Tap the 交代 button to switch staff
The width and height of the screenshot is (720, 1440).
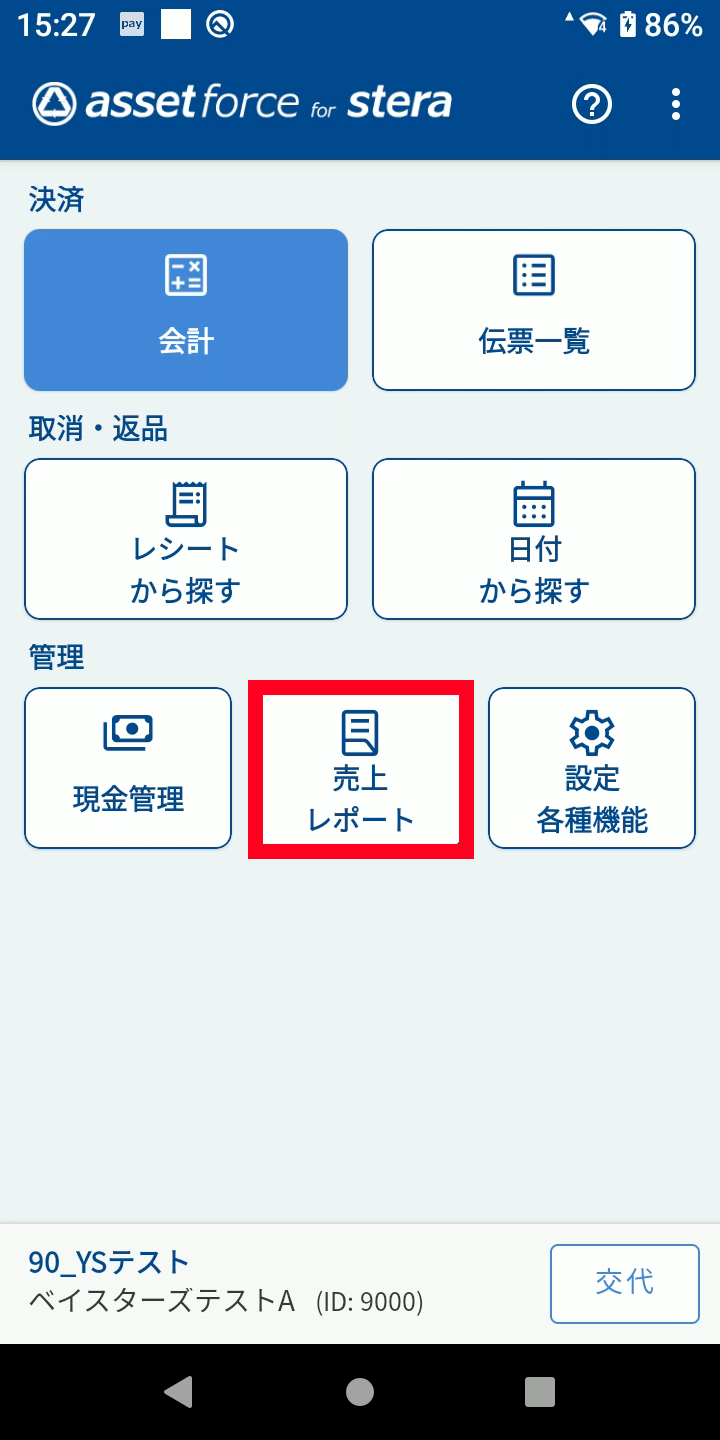pyautogui.click(x=624, y=1283)
